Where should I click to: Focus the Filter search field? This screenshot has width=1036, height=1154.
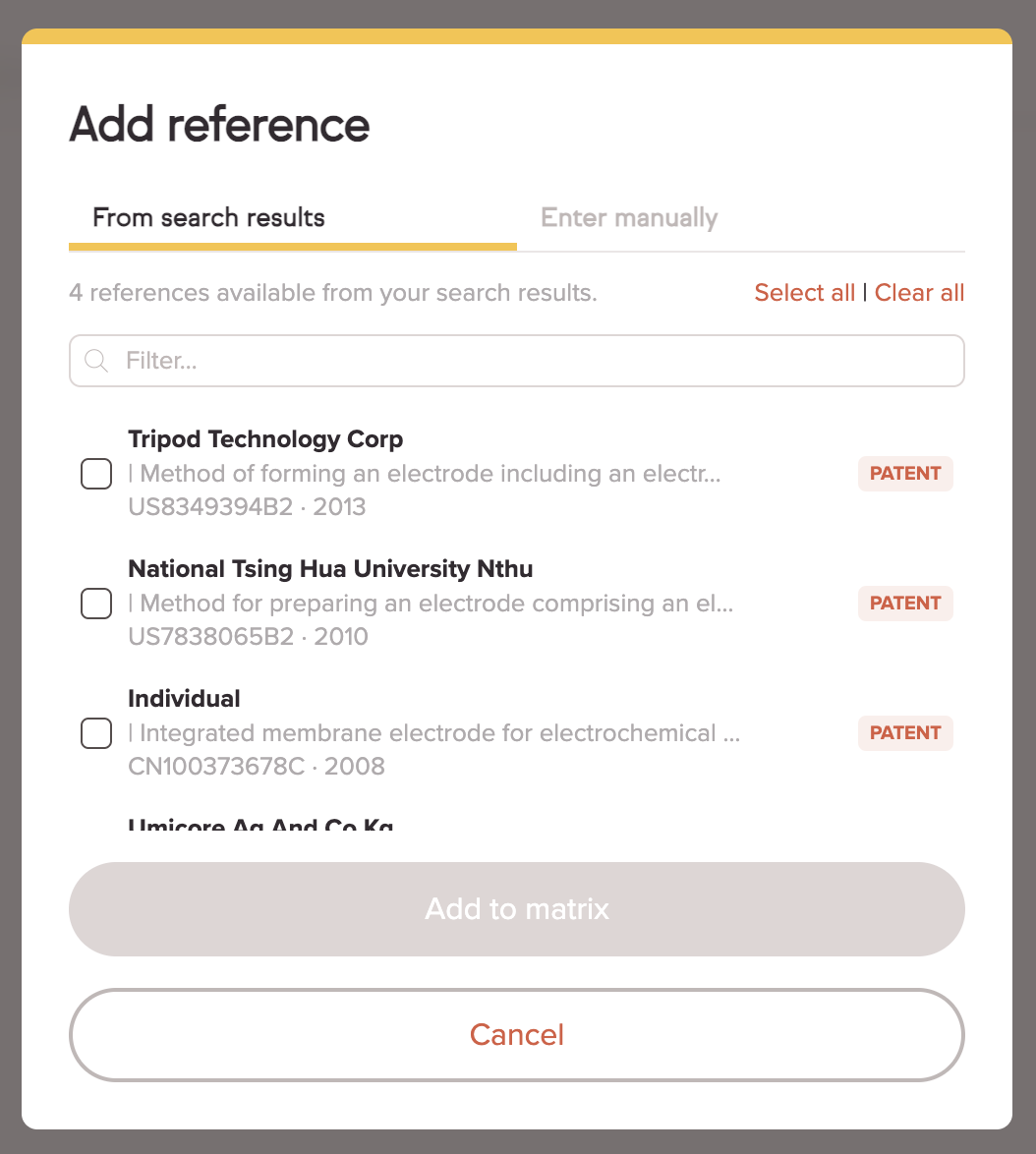(531, 361)
